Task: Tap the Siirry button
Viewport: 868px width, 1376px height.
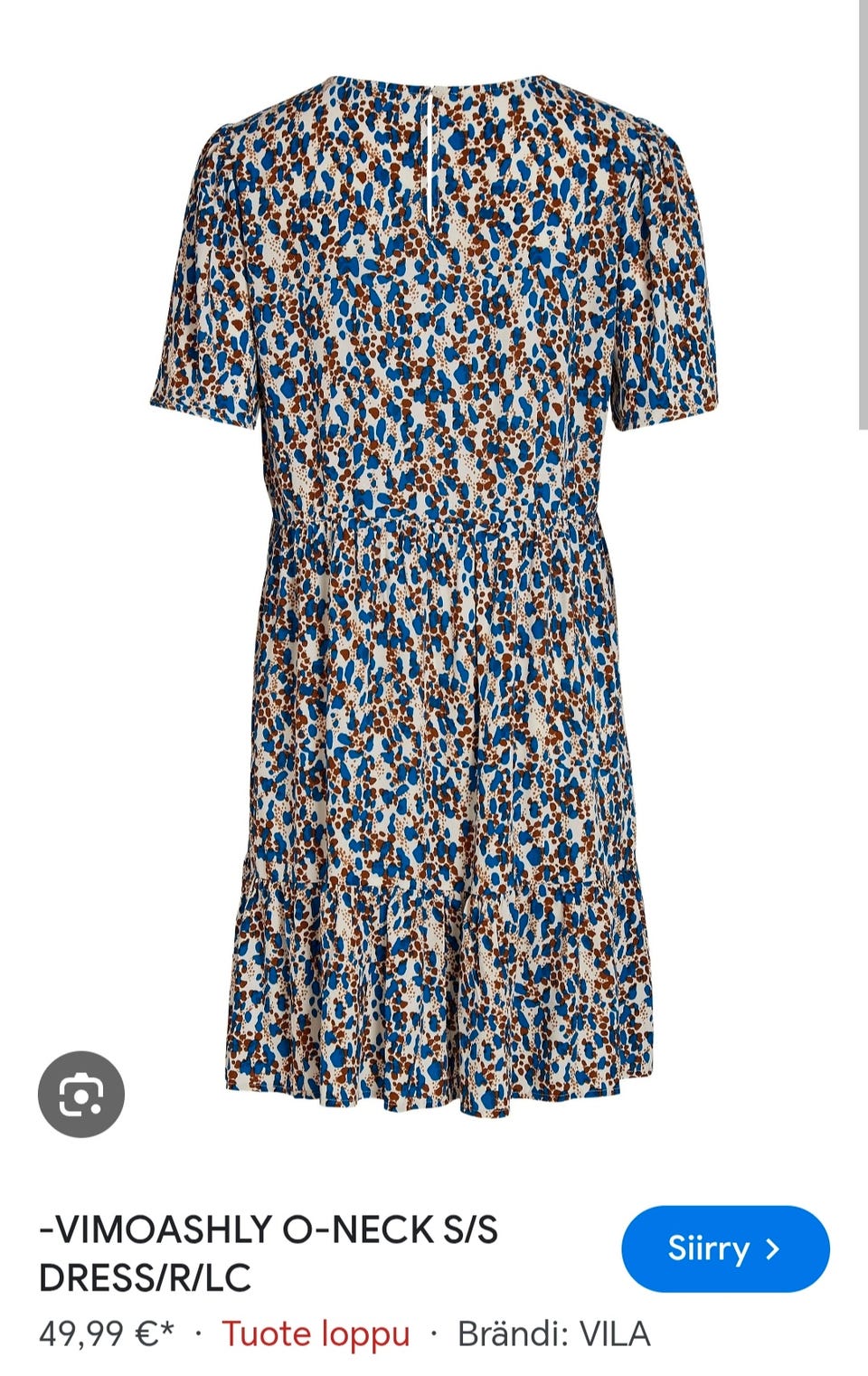Action: tap(724, 1248)
